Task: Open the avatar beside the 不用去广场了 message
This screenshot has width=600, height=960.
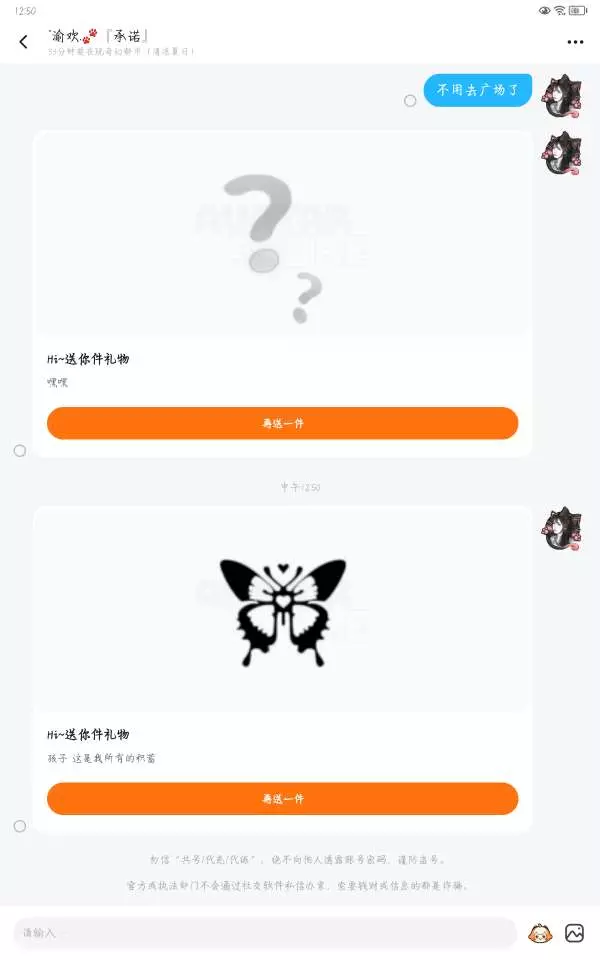Action: (x=562, y=96)
